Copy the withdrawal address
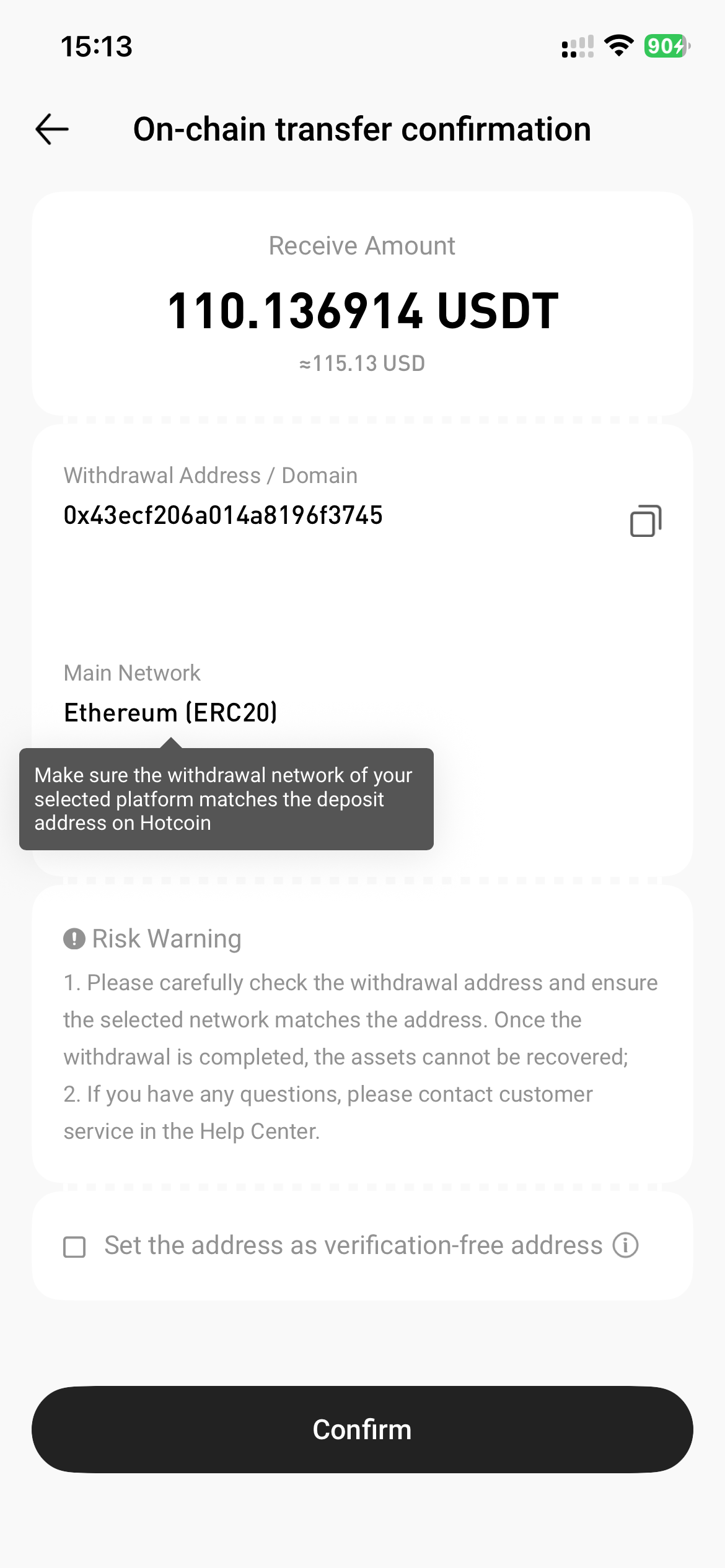The height and width of the screenshot is (1568, 725). click(646, 521)
